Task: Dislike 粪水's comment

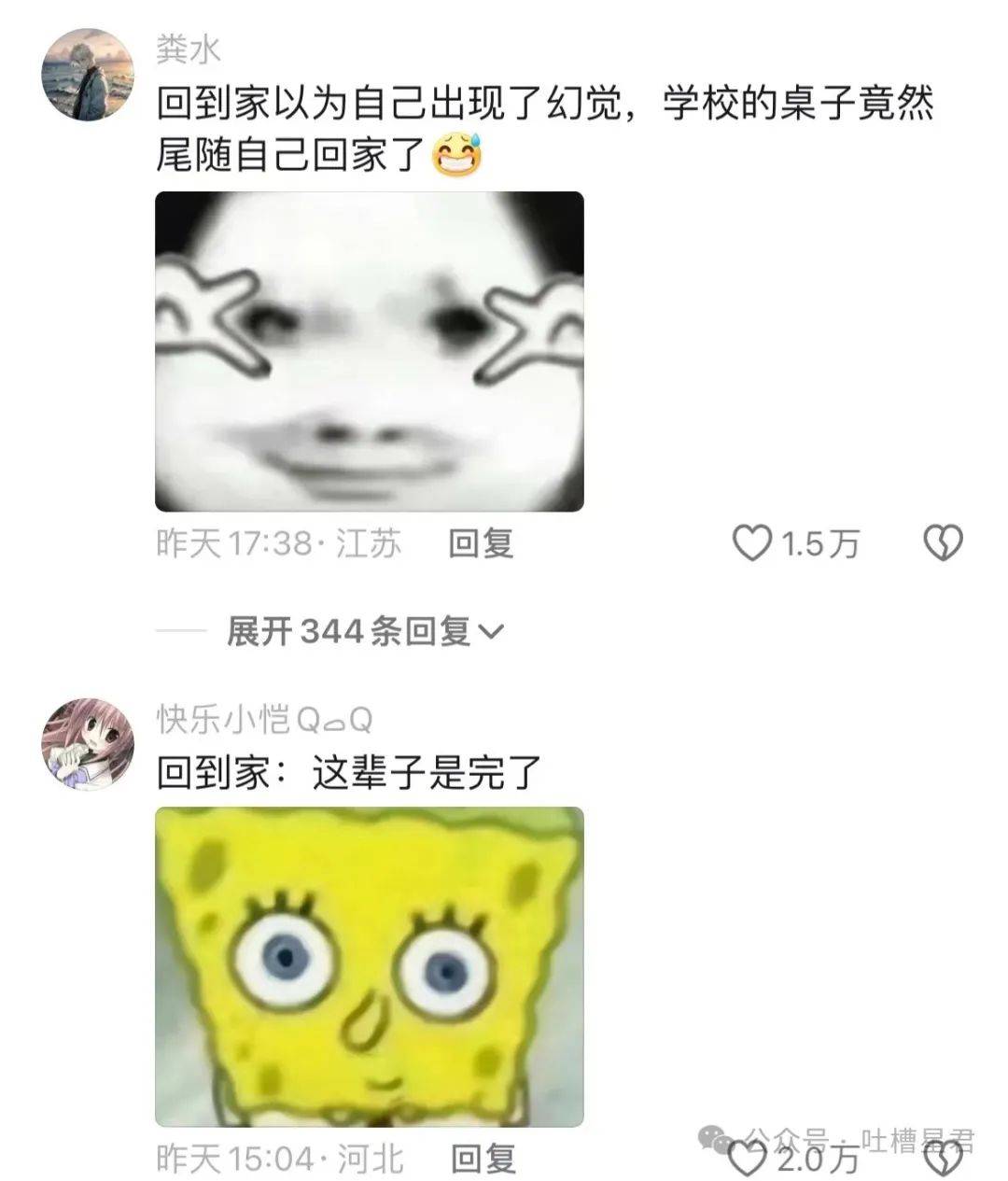Action: coord(943,542)
